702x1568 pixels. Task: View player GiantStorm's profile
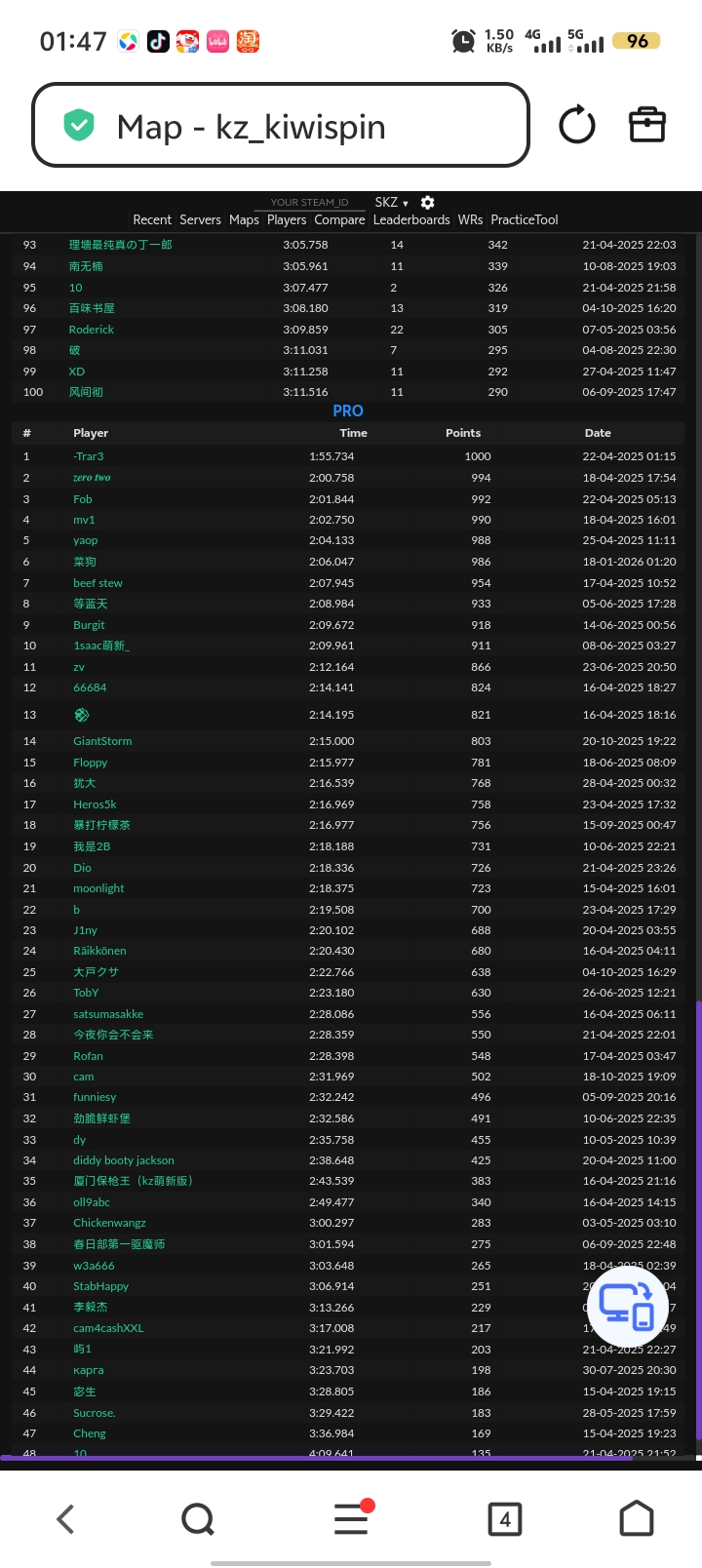pos(102,741)
